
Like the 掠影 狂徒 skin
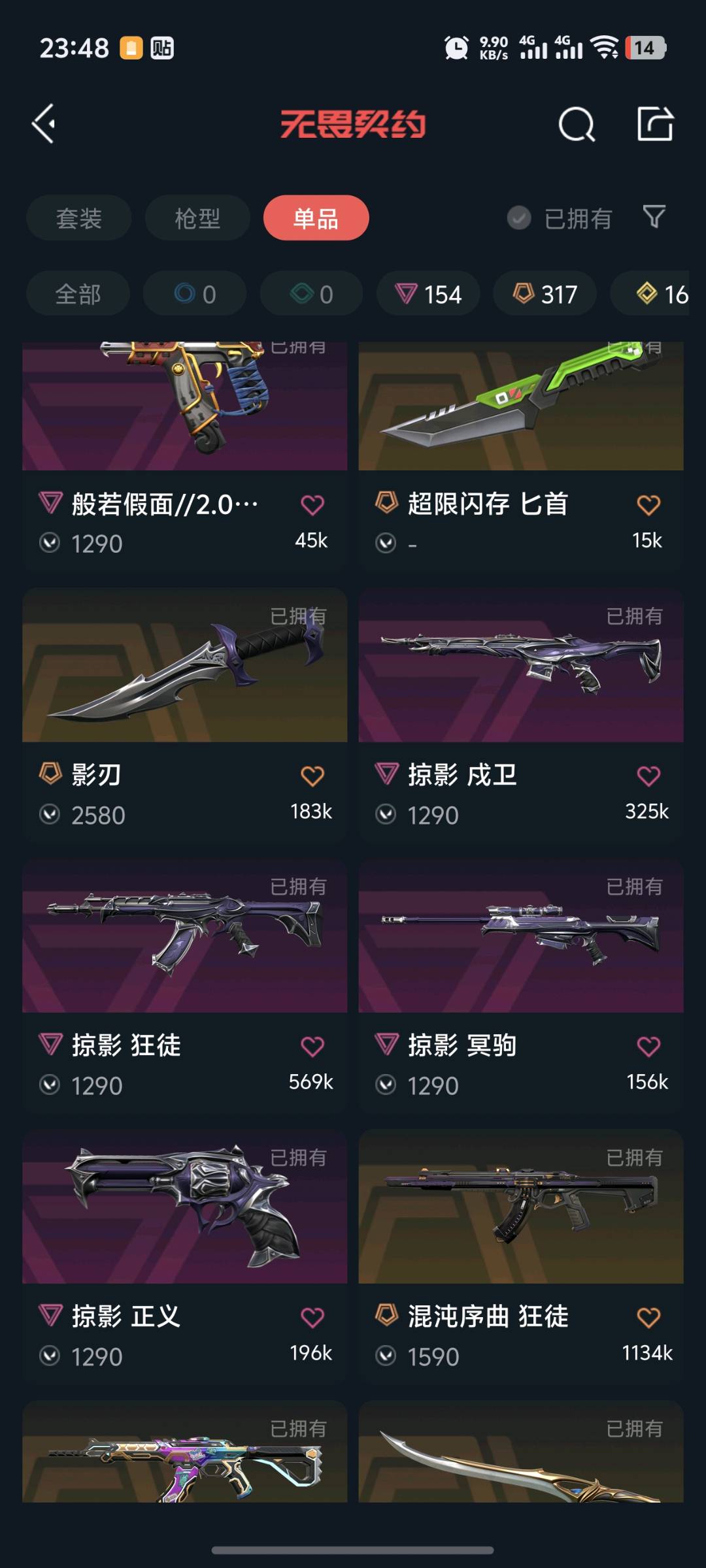[x=312, y=1047]
